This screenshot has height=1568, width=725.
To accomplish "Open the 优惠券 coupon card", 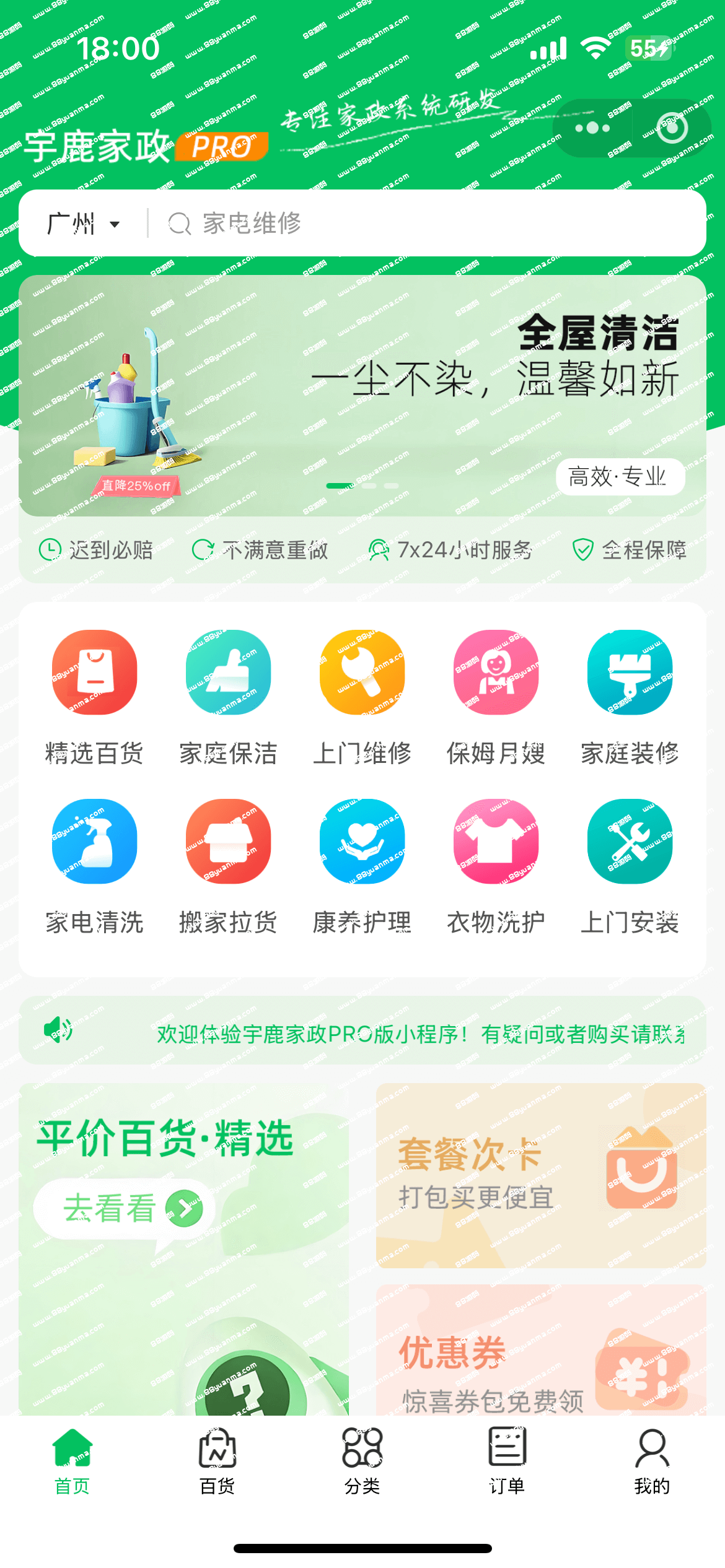I will pyautogui.click(x=541, y=1350).
